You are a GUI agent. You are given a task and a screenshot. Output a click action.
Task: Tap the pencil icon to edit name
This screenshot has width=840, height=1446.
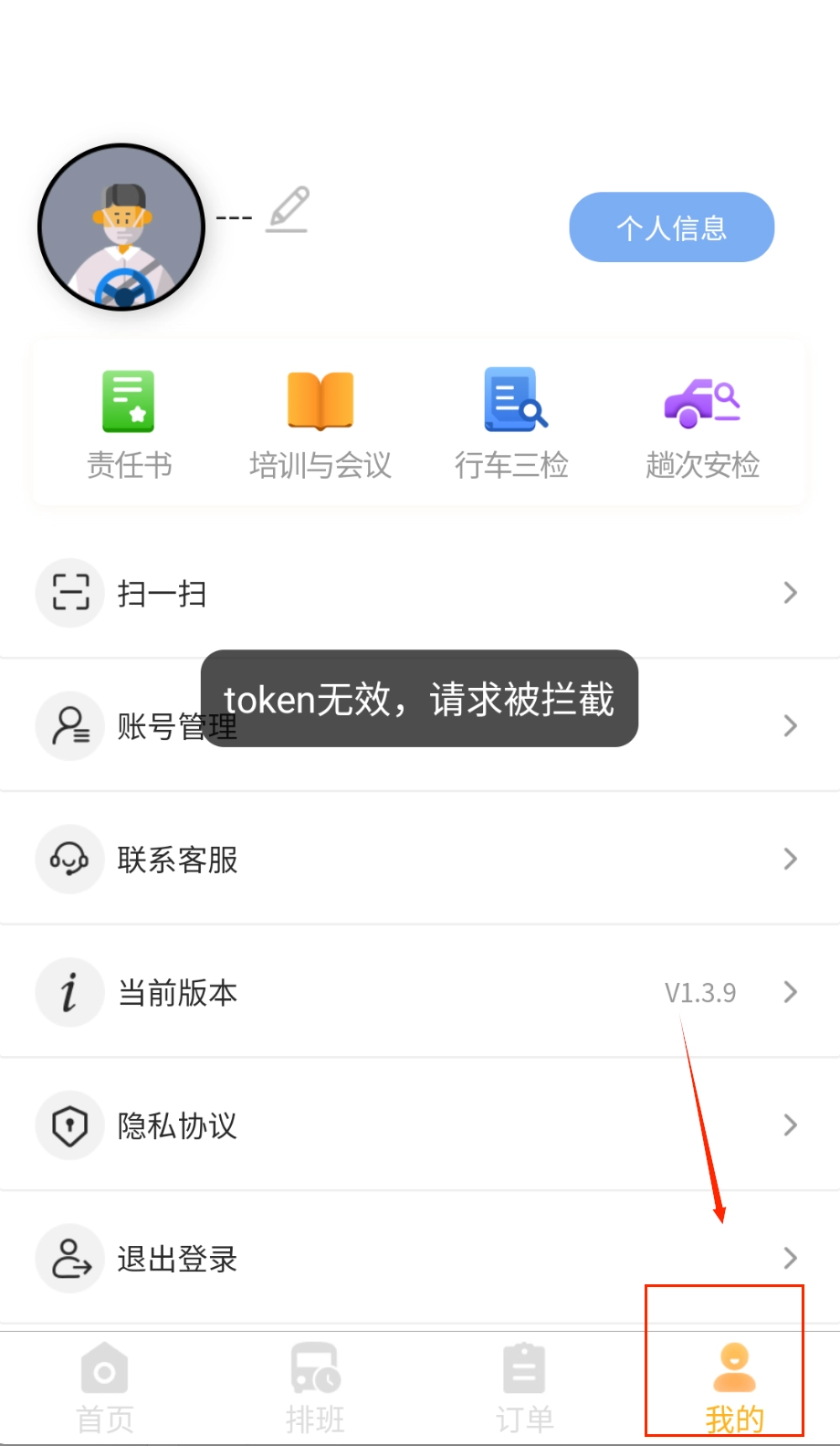[x=288, y=210]
